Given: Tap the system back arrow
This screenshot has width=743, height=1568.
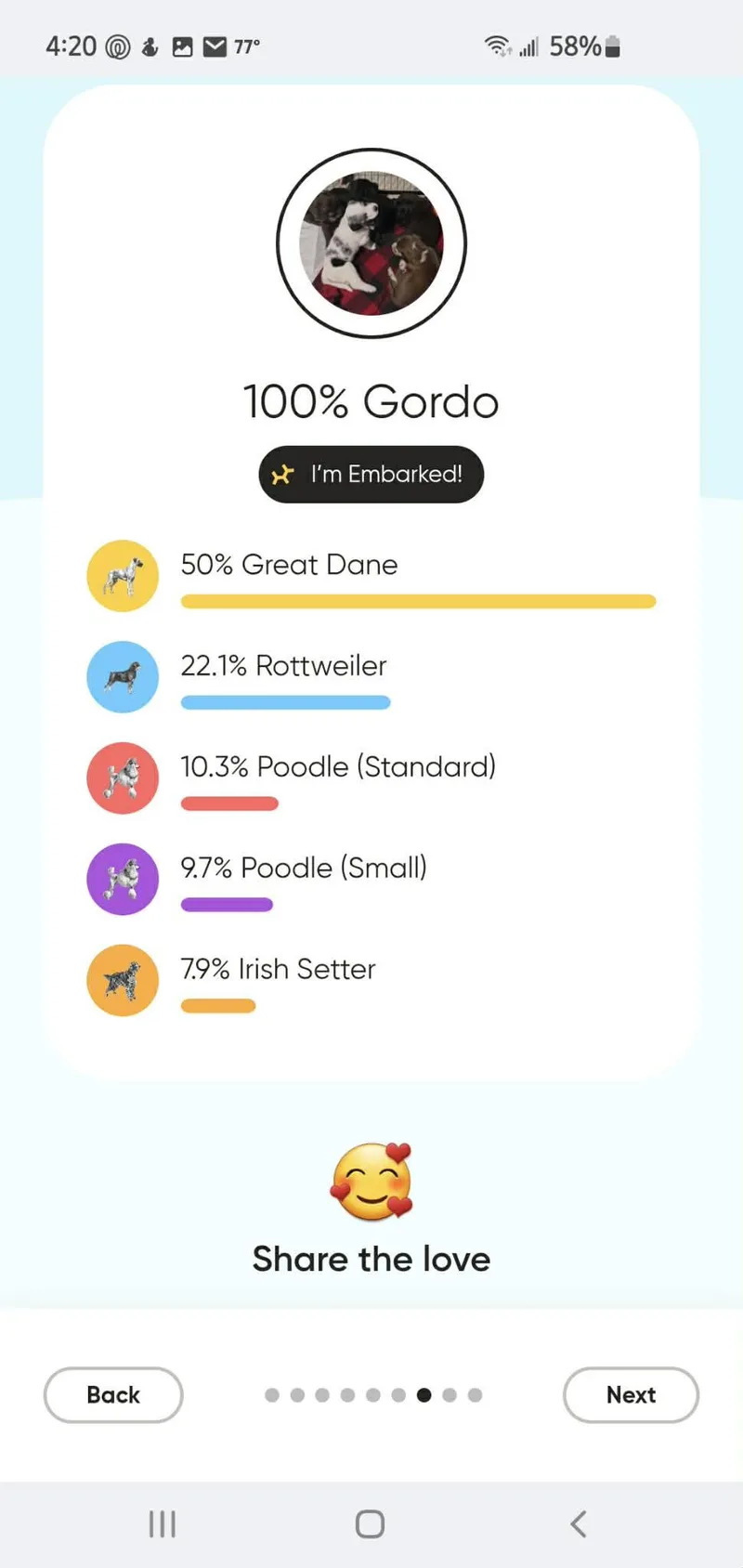Looking at the screenshot, I should click(578, 1524).
